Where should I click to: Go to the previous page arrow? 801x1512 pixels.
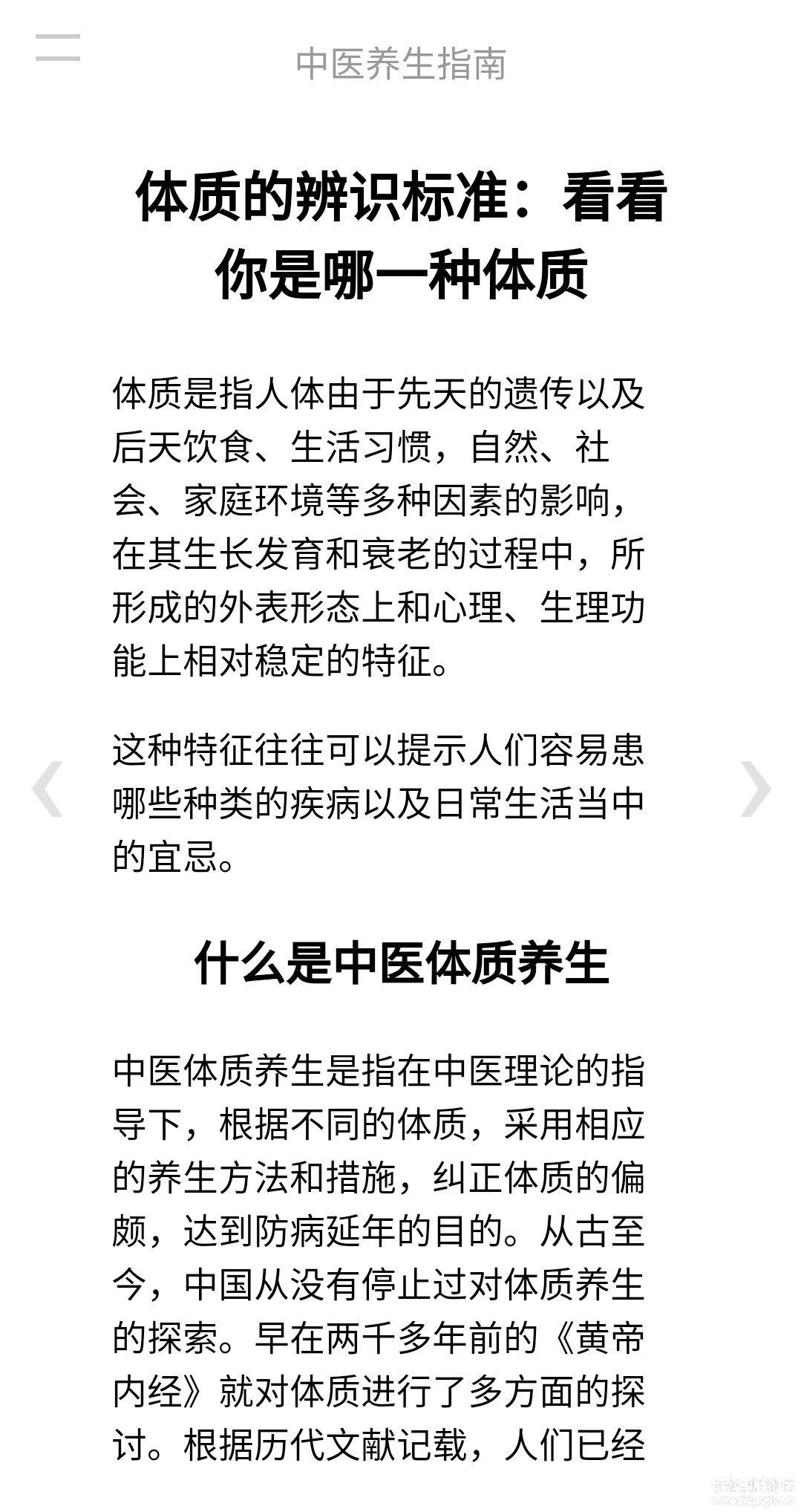[46, 789]
